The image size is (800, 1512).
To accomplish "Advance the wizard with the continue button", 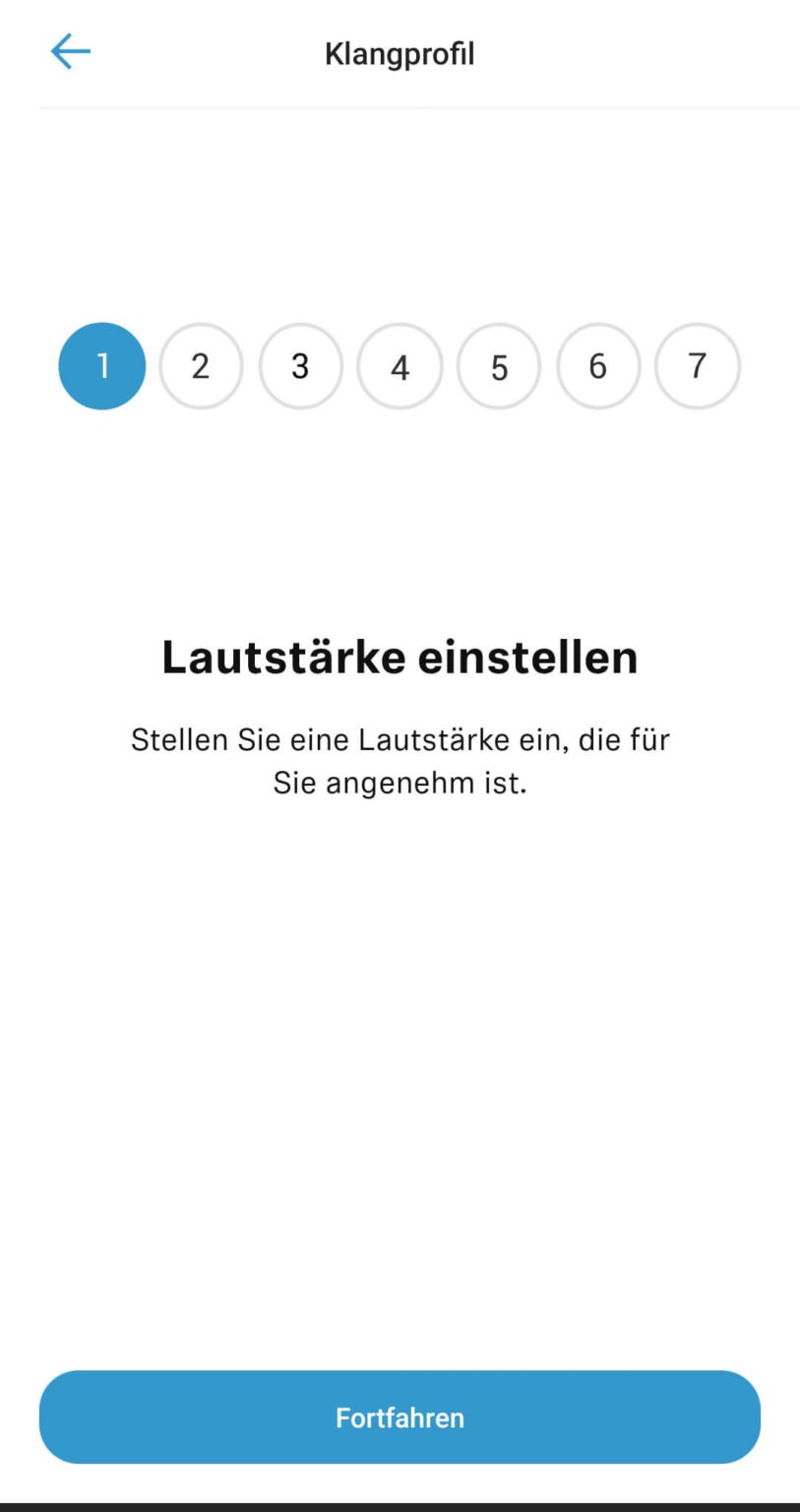I will (400, 1417).
